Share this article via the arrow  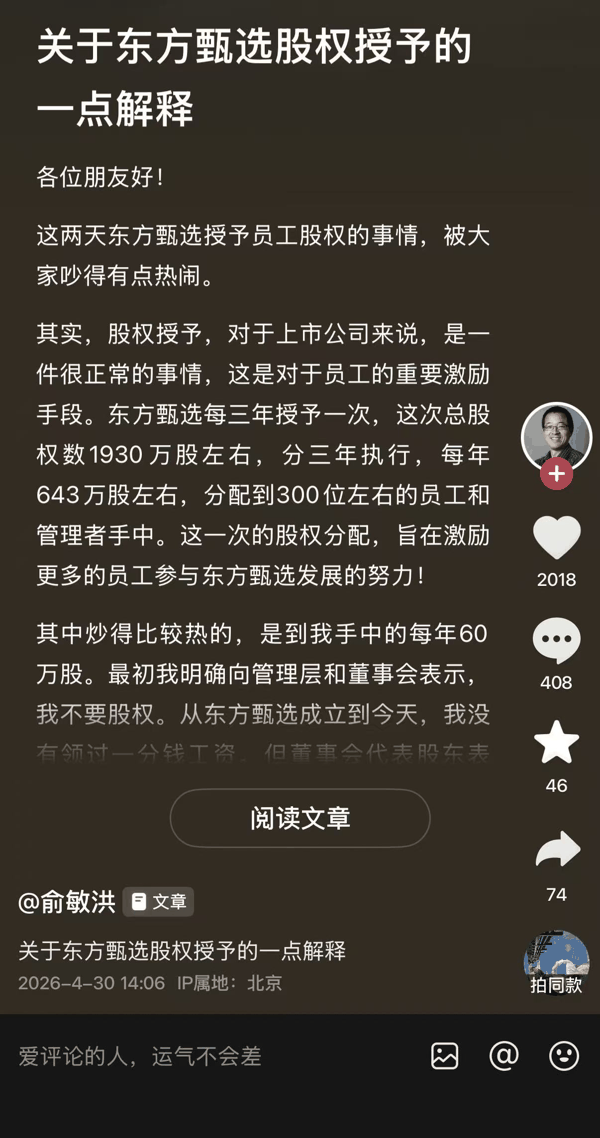(556, 850)
